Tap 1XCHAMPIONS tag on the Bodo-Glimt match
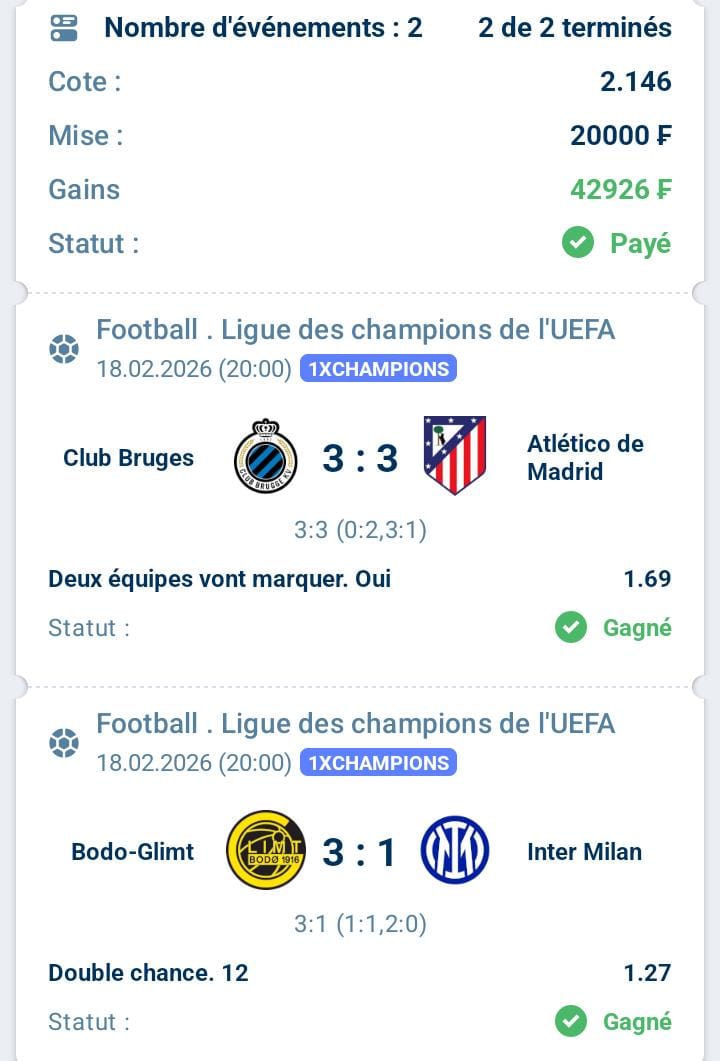This screenshot has height=1061, width=720. pos(378,763)
